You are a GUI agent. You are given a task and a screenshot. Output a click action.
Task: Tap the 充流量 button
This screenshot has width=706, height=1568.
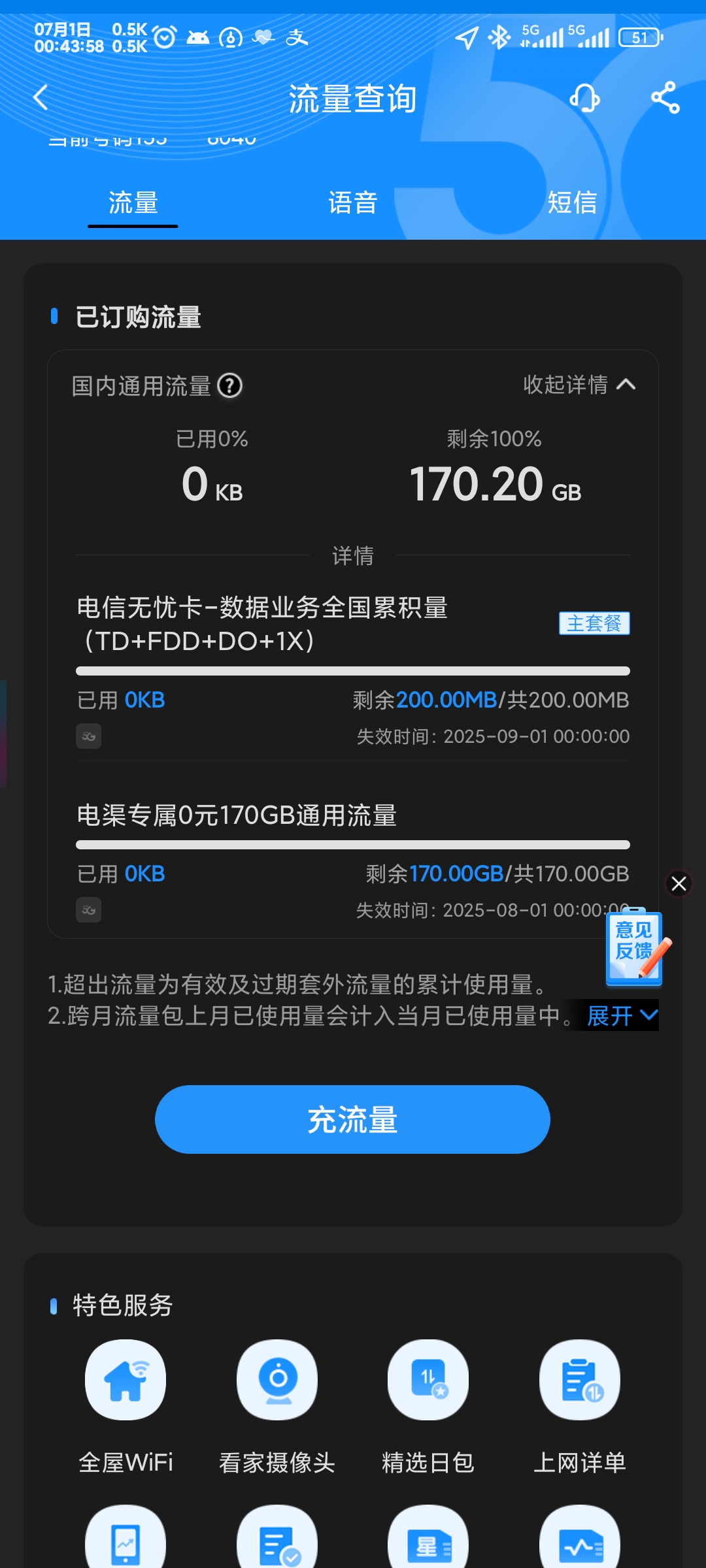(x=352, y=1119)
